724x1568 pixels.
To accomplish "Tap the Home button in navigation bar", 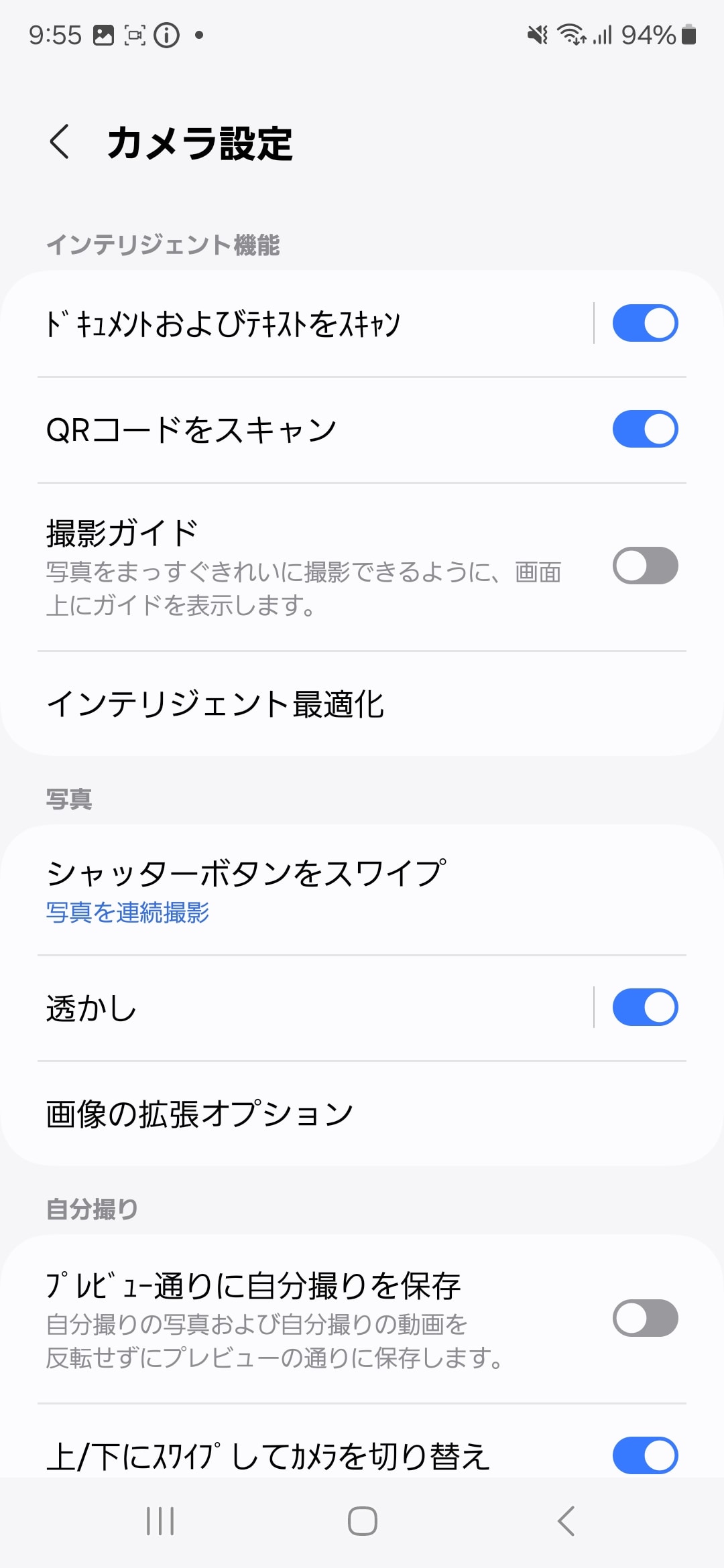I will pos(362,1519).
